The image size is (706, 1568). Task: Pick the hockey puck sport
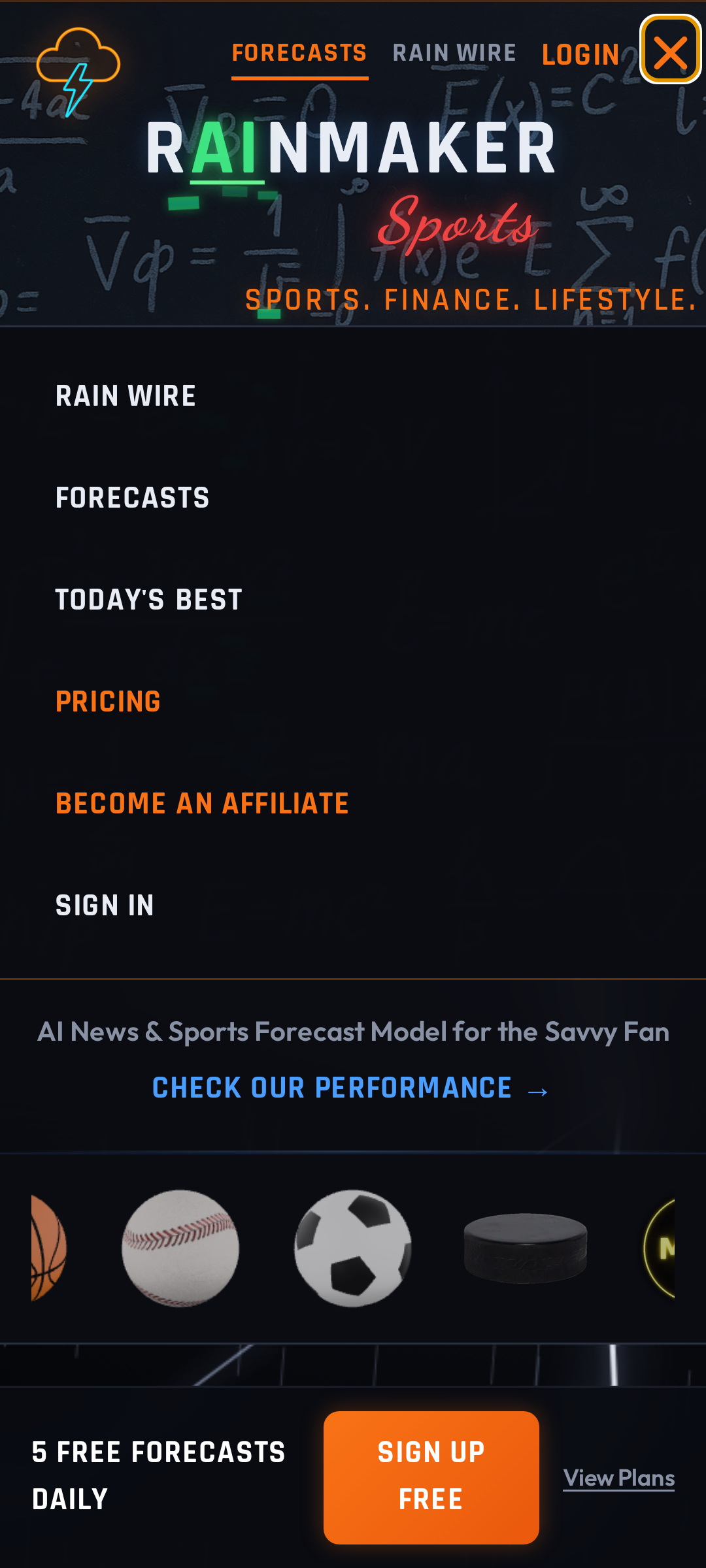(x=525, y=1249)
